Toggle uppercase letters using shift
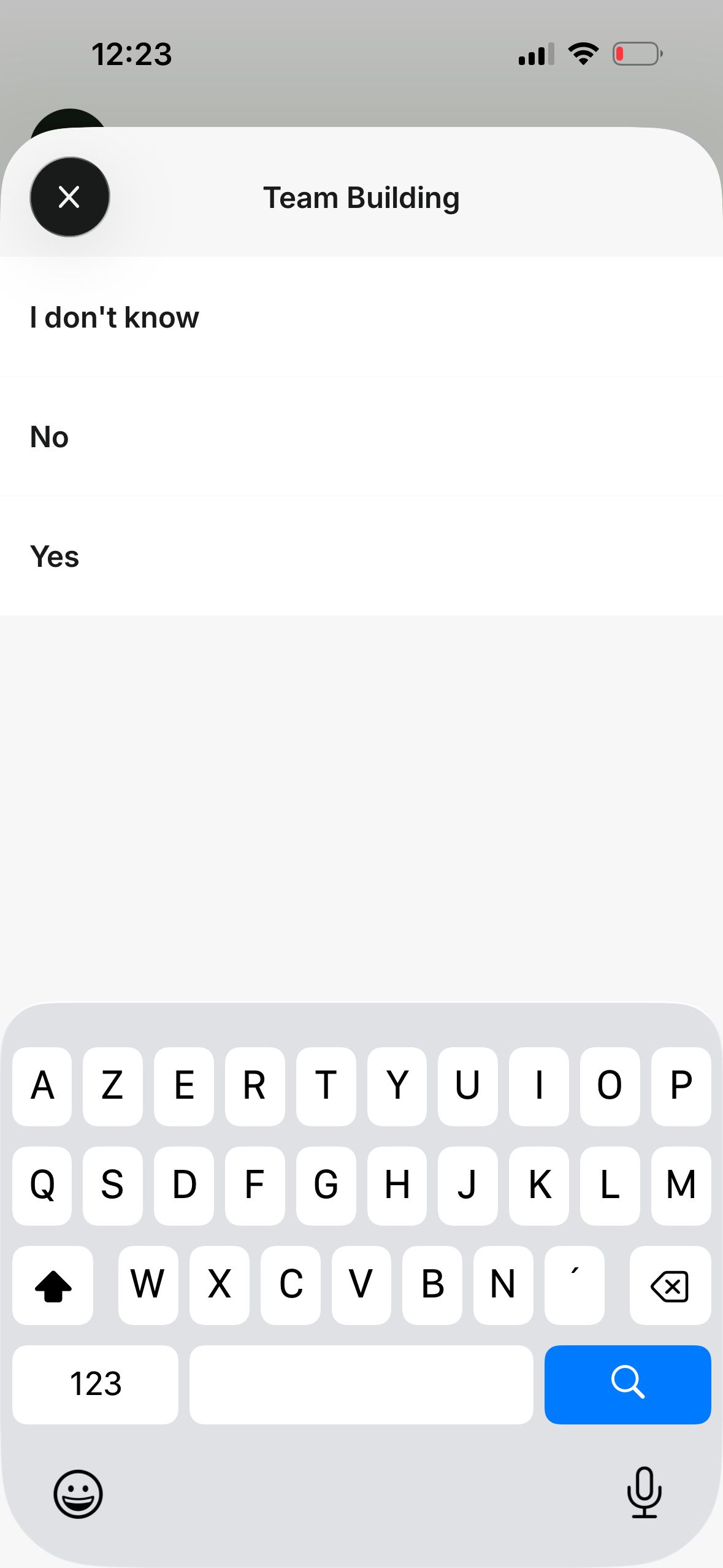Viewport: 723px width, 1568px height. 53,1285
